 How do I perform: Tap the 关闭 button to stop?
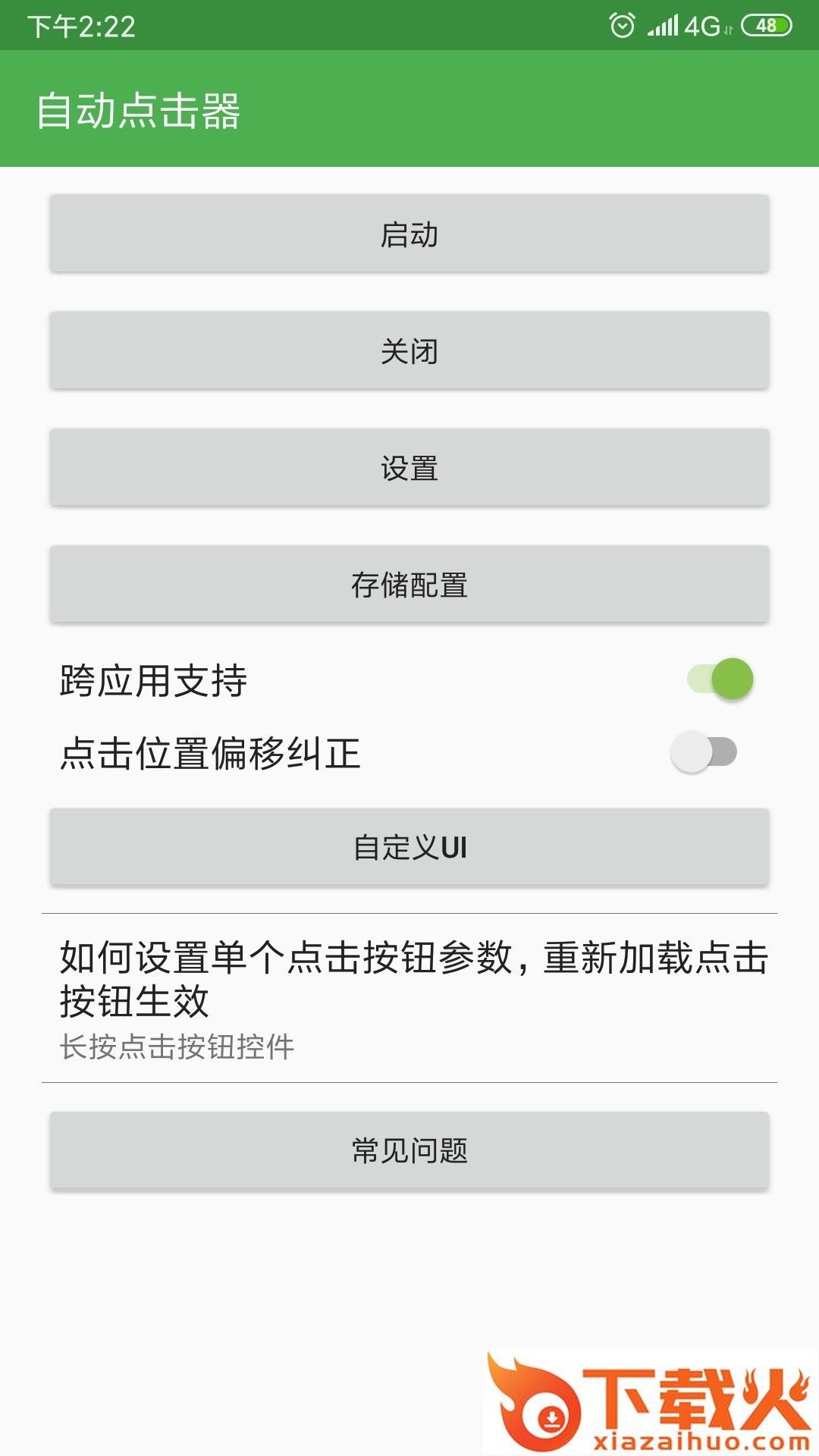point(409,351)
